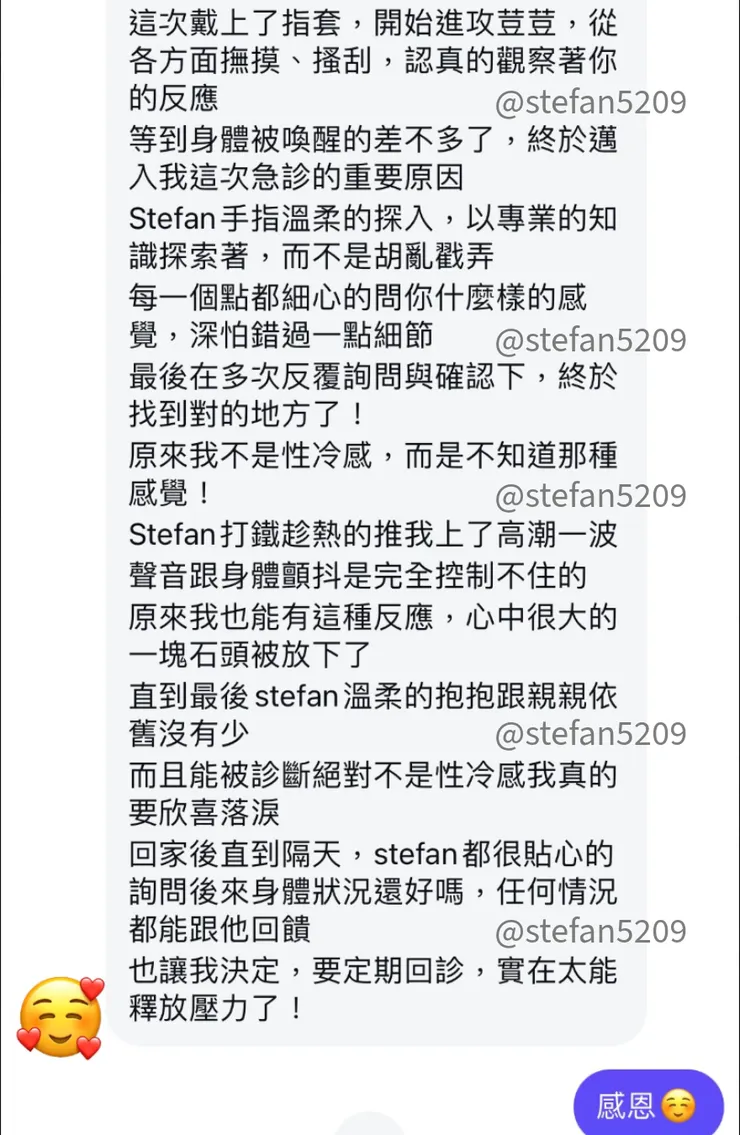Tap the message beginning Stefan手指溫柔的探入
The width and height of the screenshot is (740, 1135).
(370, 238)
